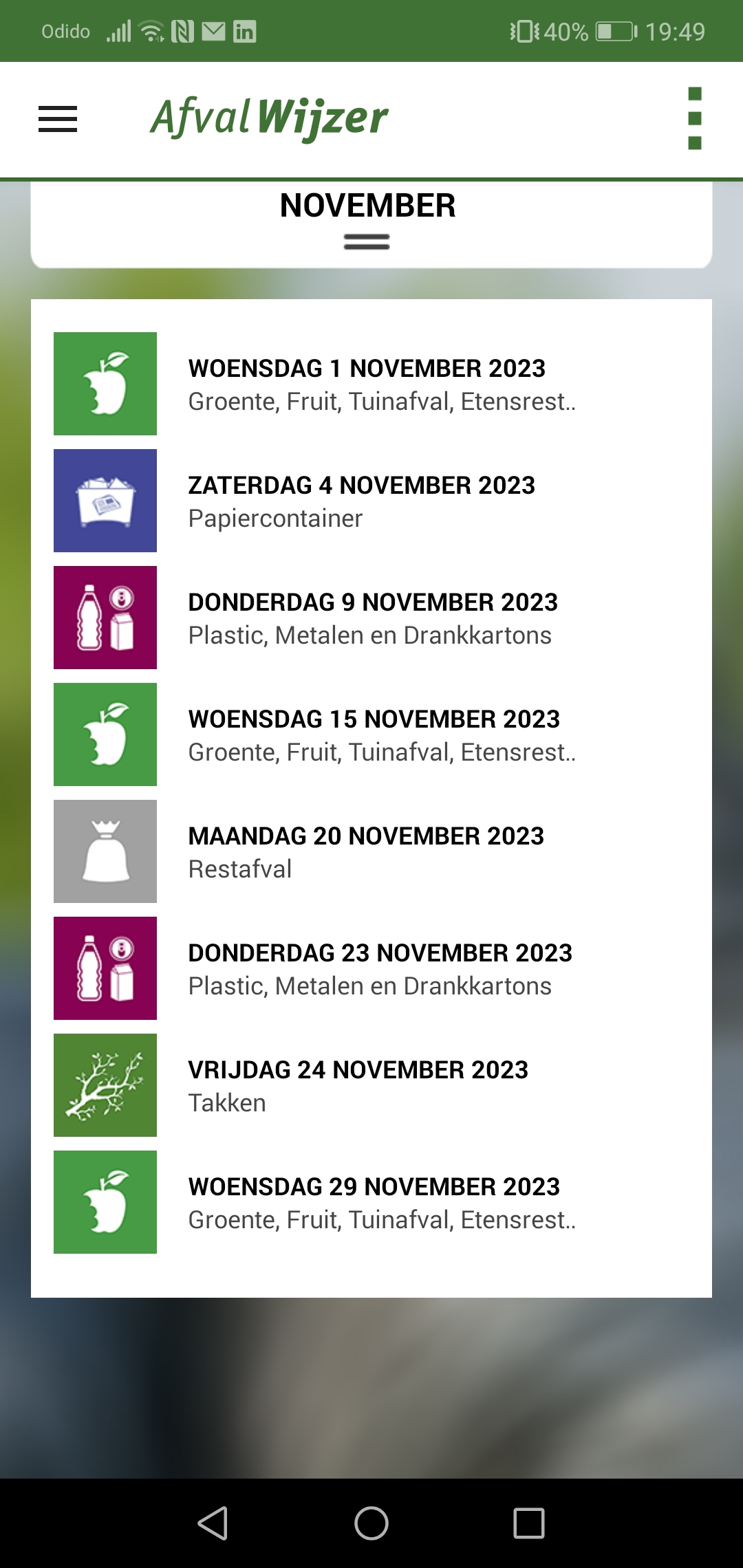Open the hamburger drawer menu

(58, 119)
